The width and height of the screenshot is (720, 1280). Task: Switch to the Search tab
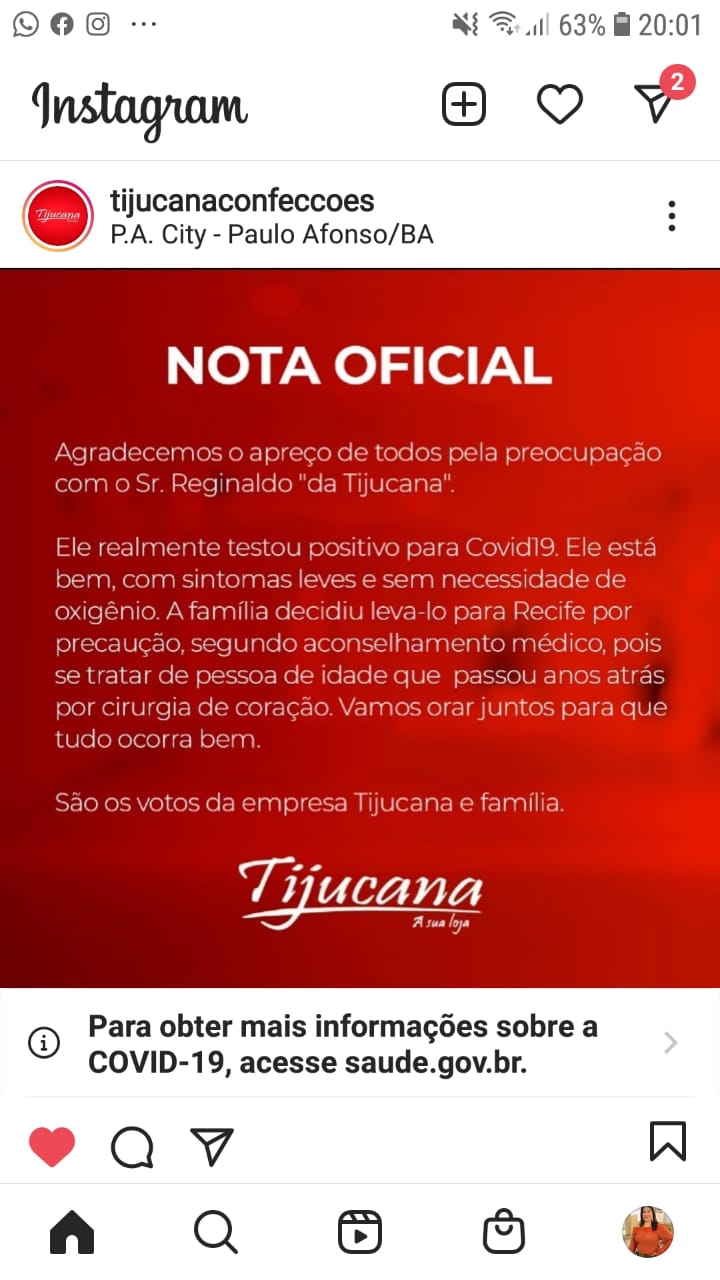pyautogui.click(x=215, y=1232)
